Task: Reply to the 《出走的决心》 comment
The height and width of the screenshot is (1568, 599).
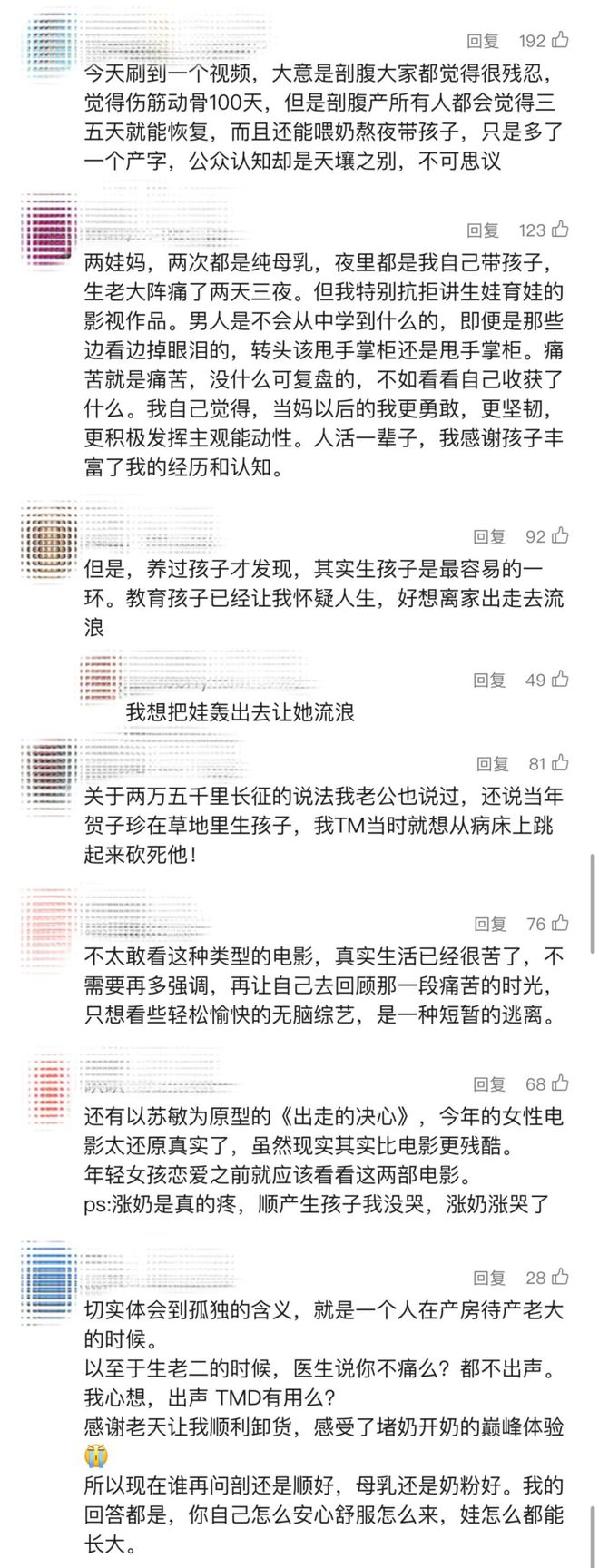Action: [x=489, y=1084]
